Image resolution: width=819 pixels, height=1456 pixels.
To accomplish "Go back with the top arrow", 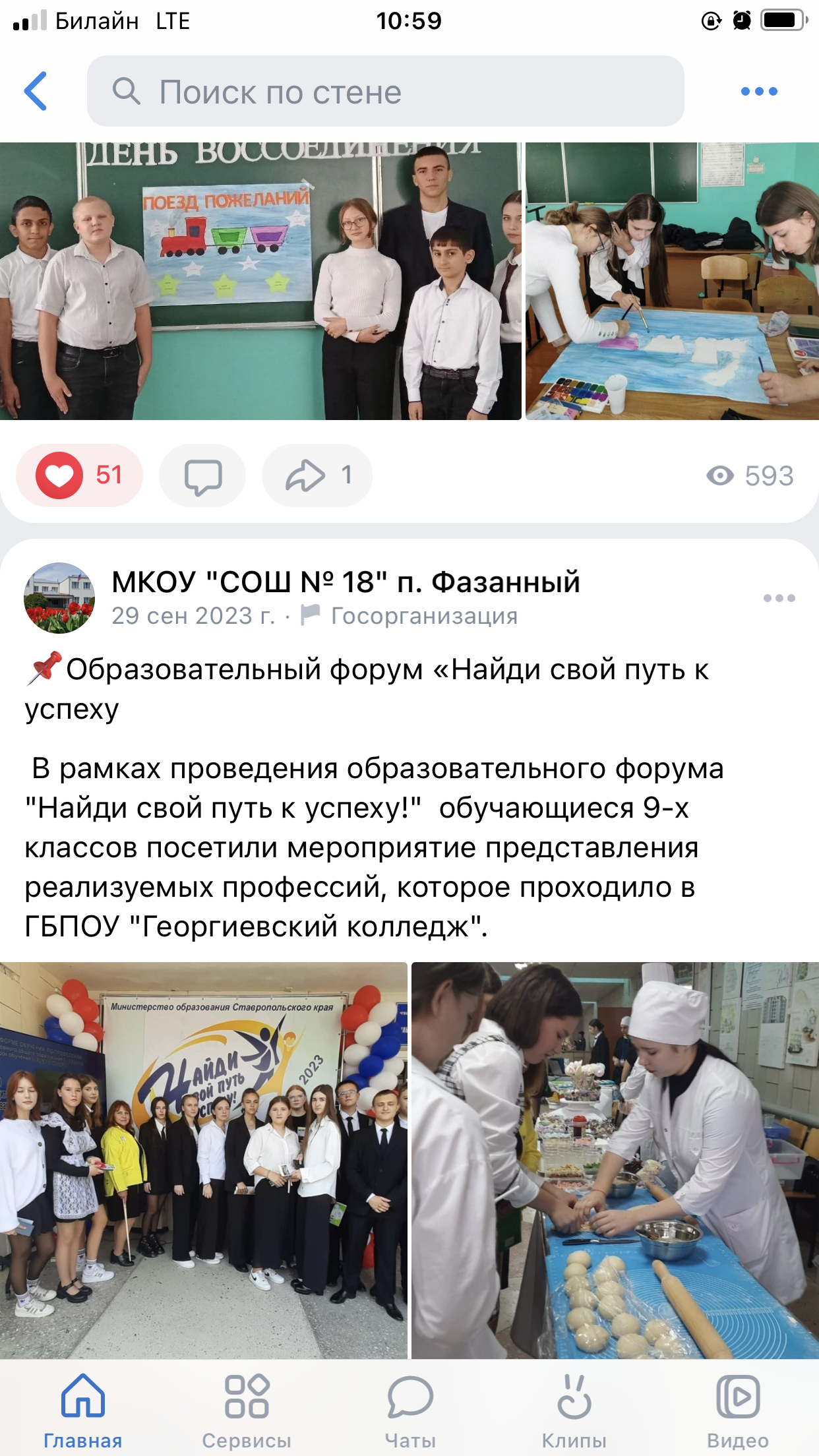I will point(36,91).
